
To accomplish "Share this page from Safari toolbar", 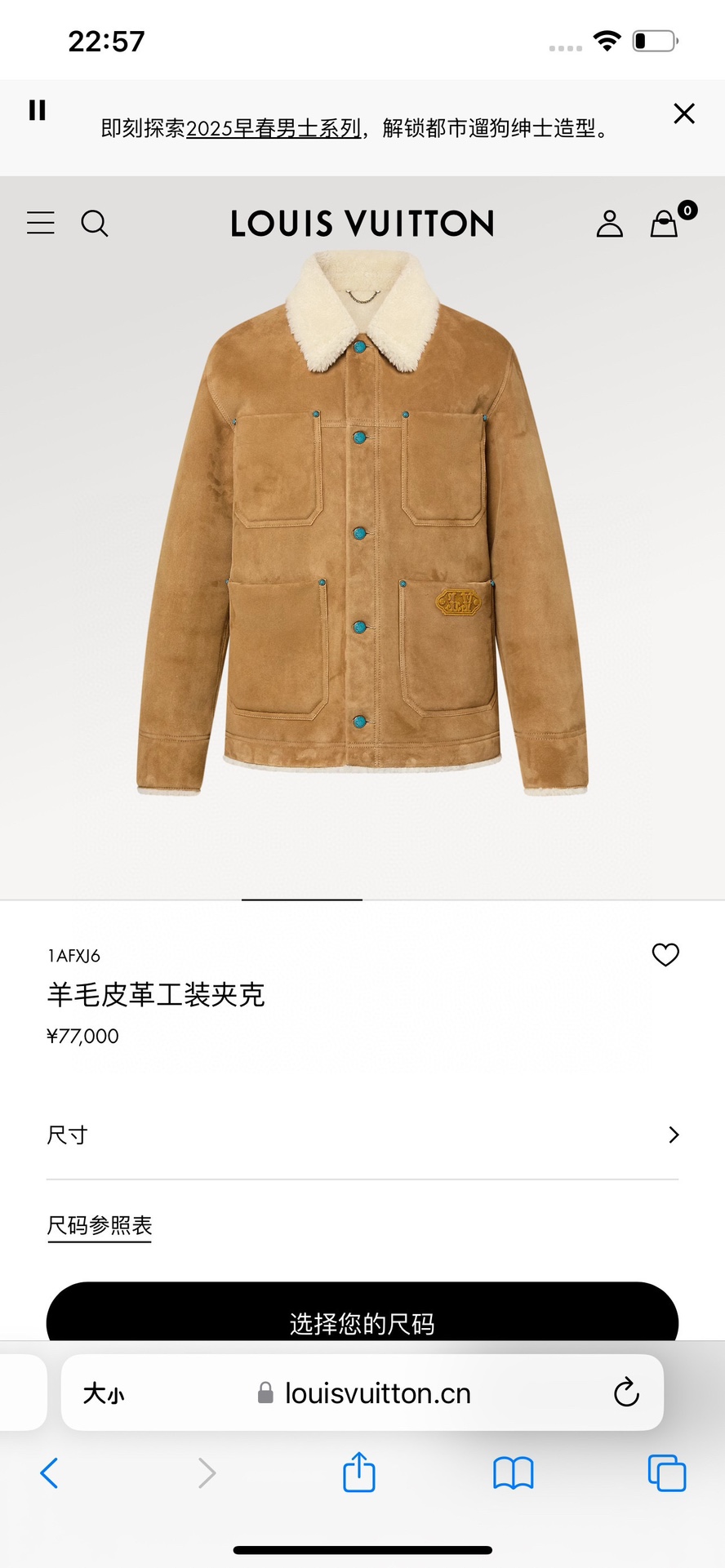I will tap(359, 1472).
